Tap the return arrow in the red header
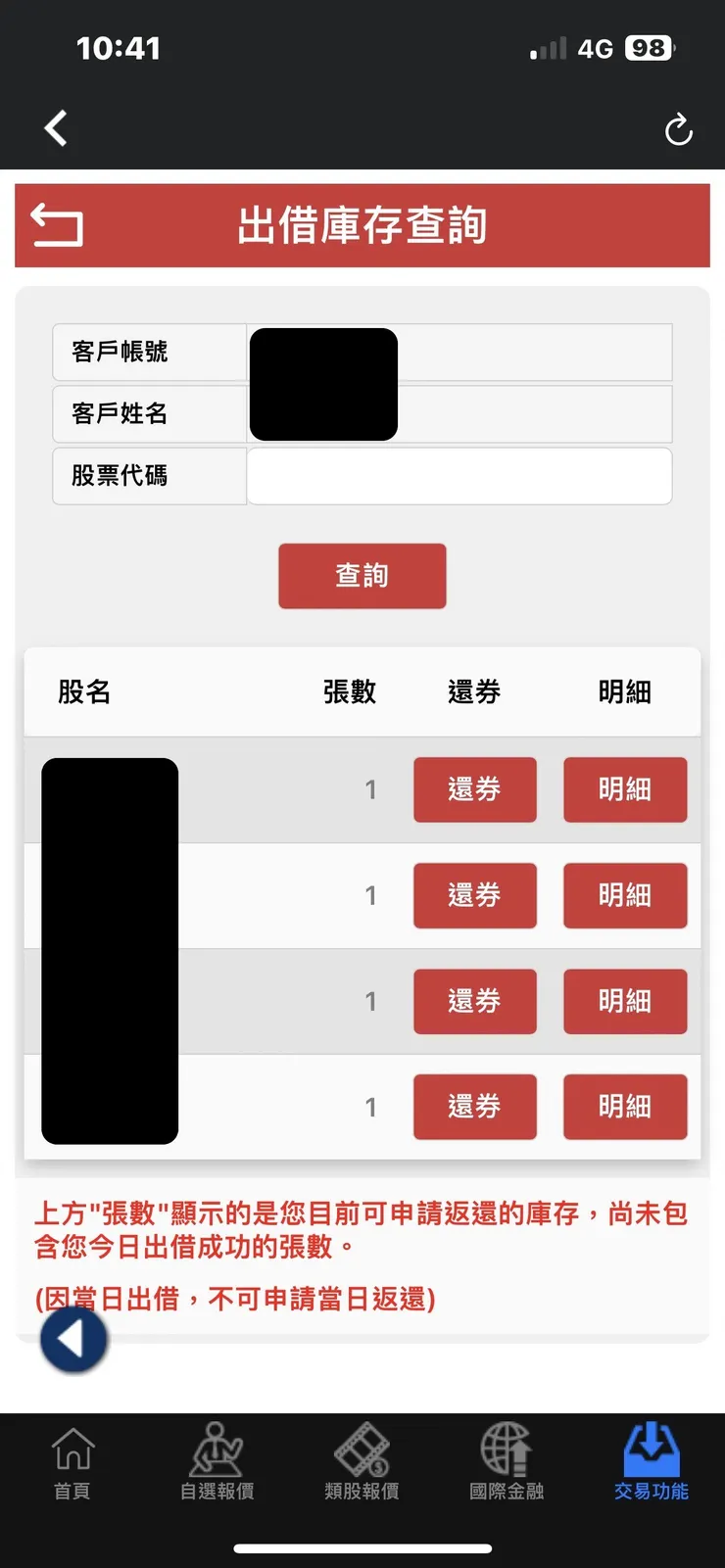 pos(55,224)
